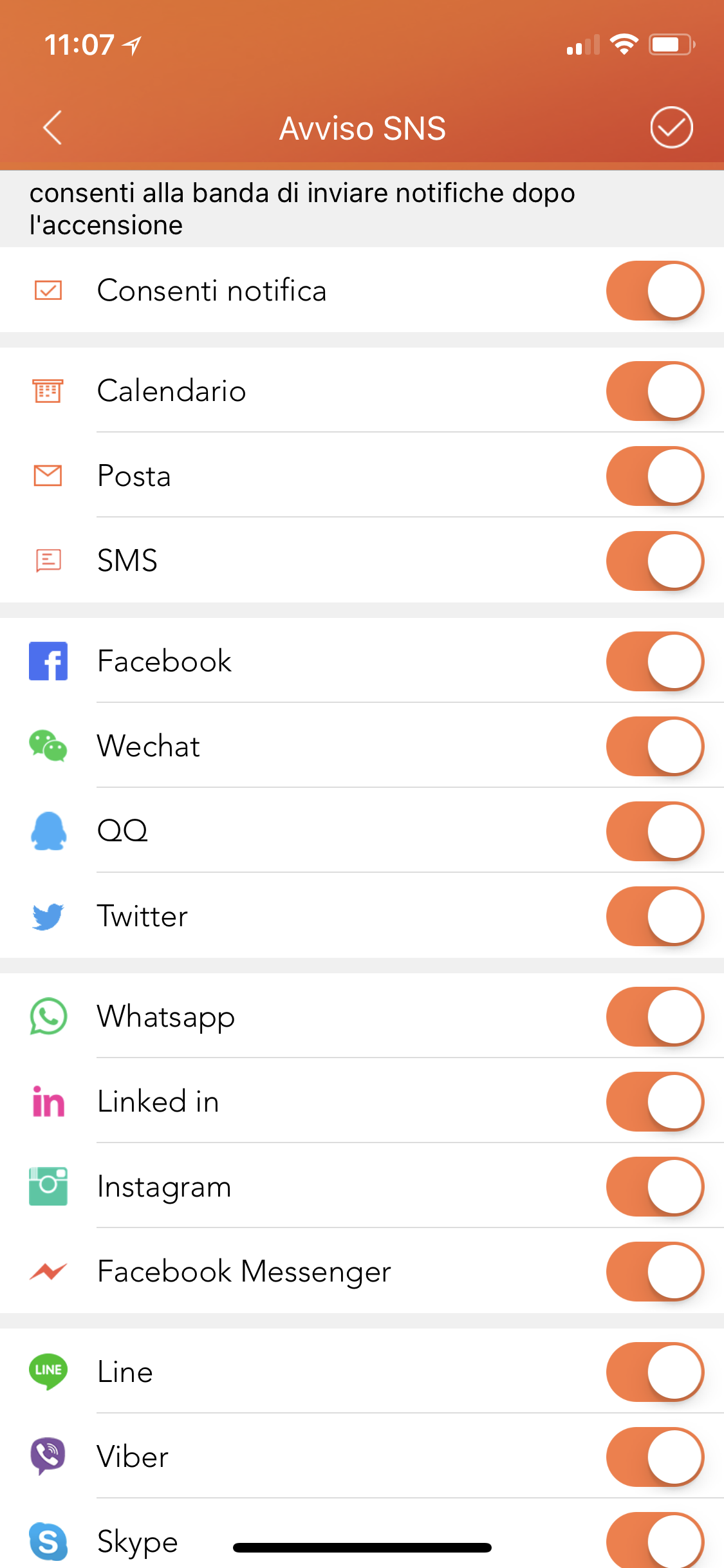Turn off Whatsapp notifications
The width and height of the screenshot is (724, 1568).
tap(655, 1016)
